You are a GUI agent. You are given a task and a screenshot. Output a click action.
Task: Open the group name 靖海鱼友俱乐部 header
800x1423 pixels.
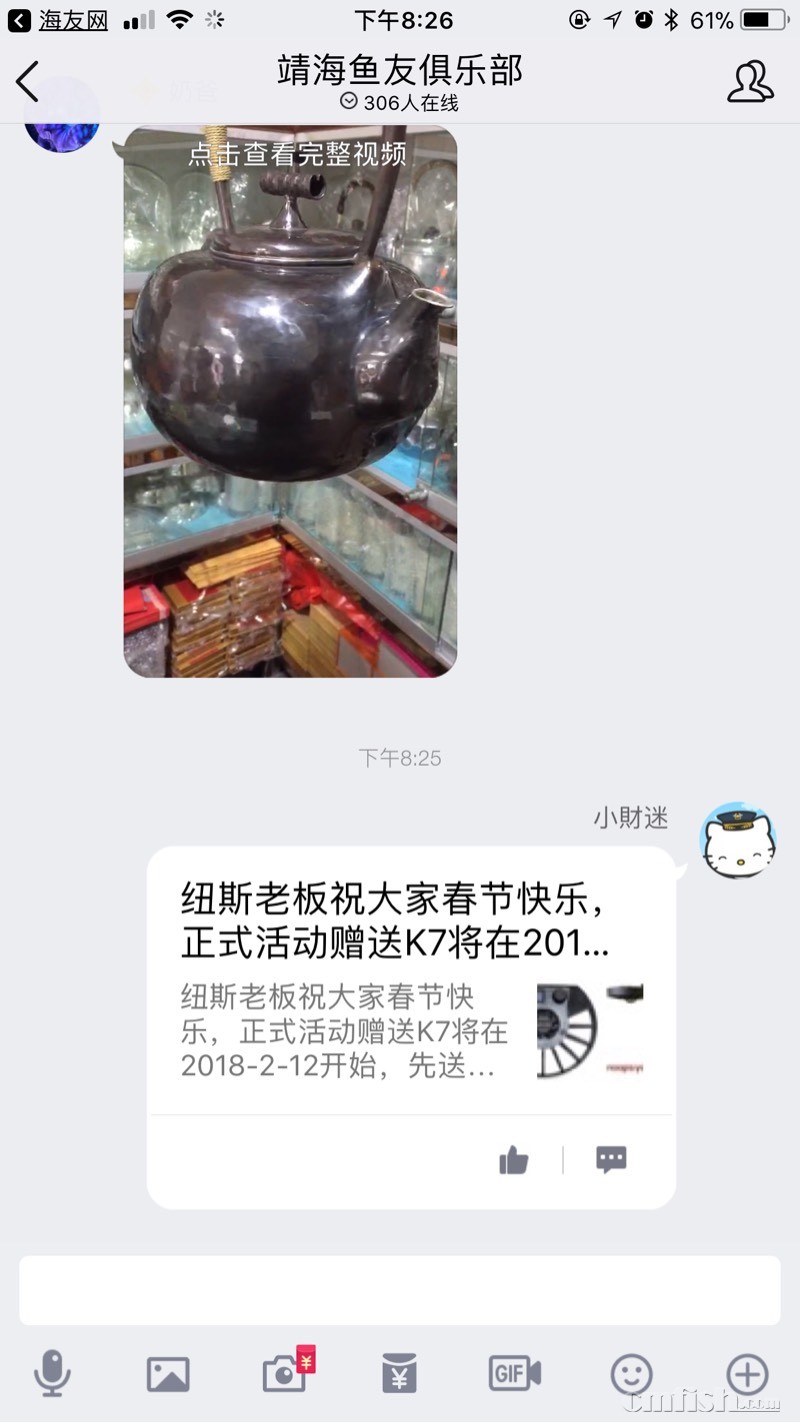(400, 72)
